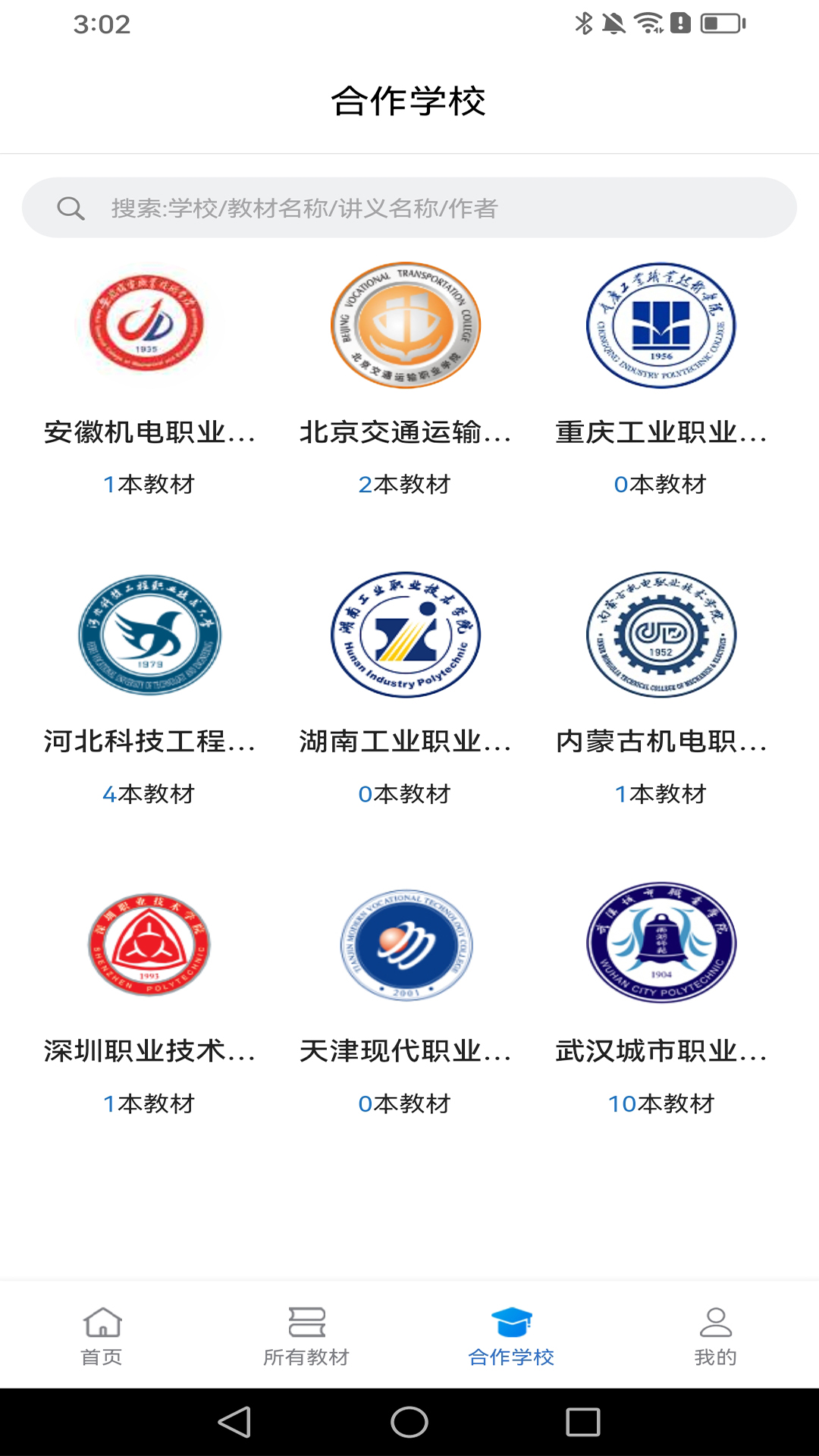Tap the 北京交通运输 orange school emblem
This screenshot has width=819, height=1456.
pos(406,328)
